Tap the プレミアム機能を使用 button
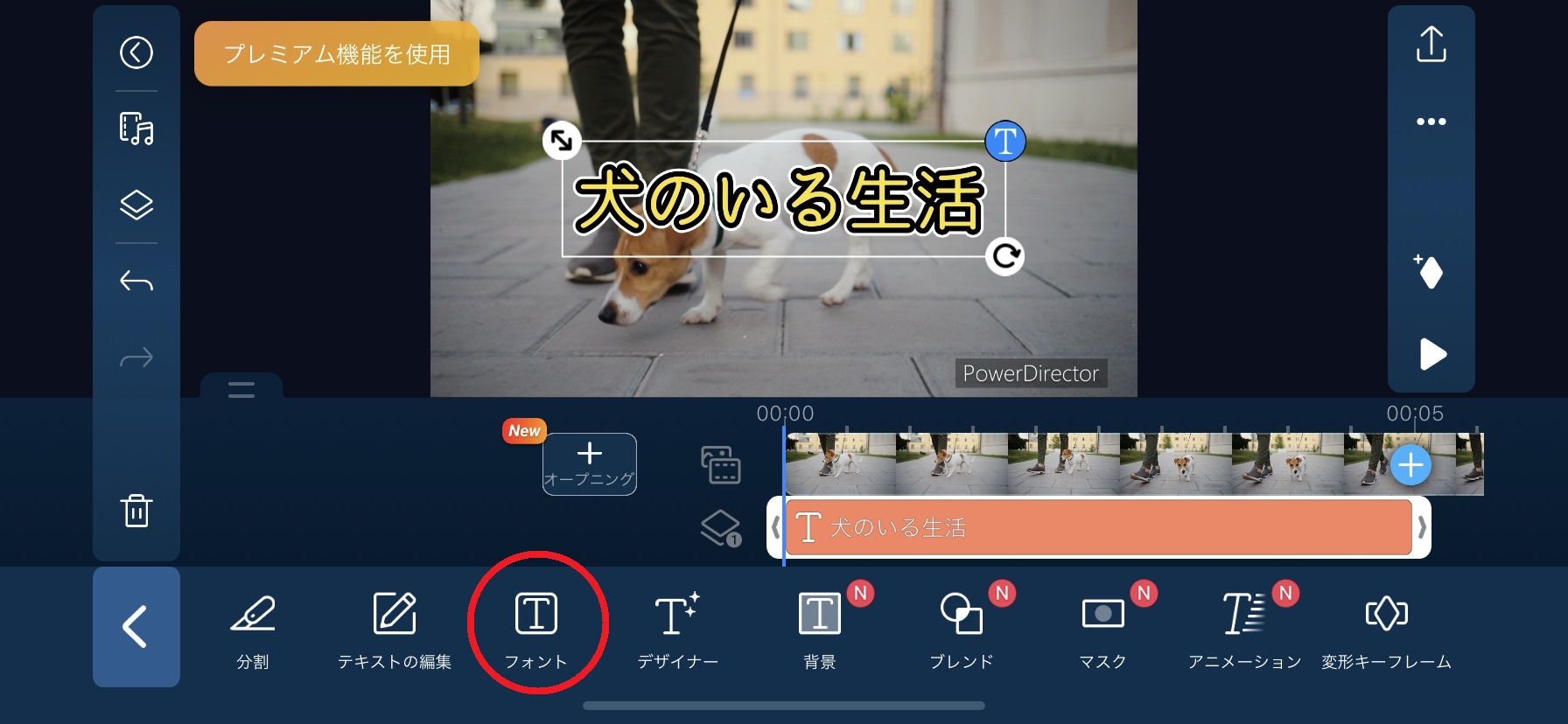The image size is (1568, 724). point(337,54)
